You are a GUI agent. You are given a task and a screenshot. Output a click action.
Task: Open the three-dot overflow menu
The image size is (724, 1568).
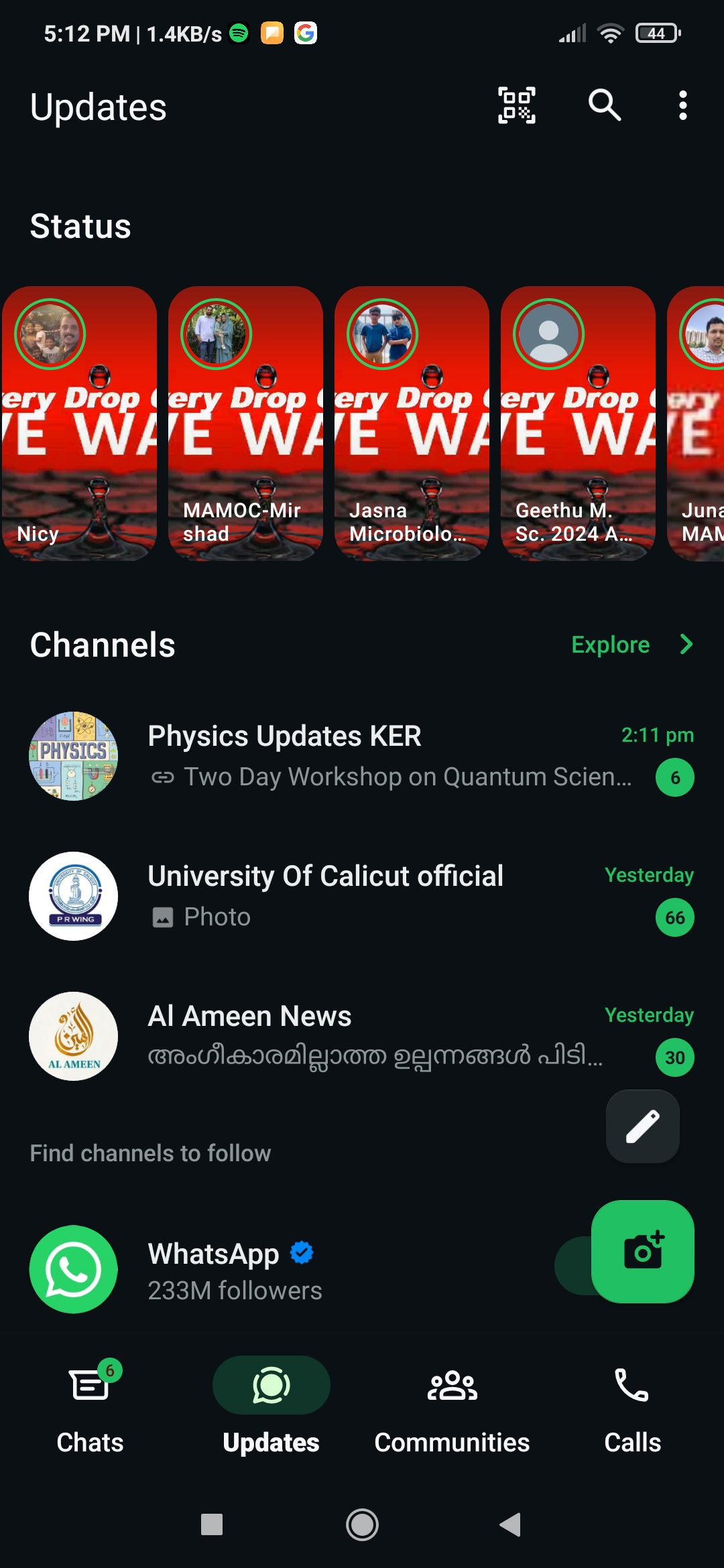coord(682,106)
